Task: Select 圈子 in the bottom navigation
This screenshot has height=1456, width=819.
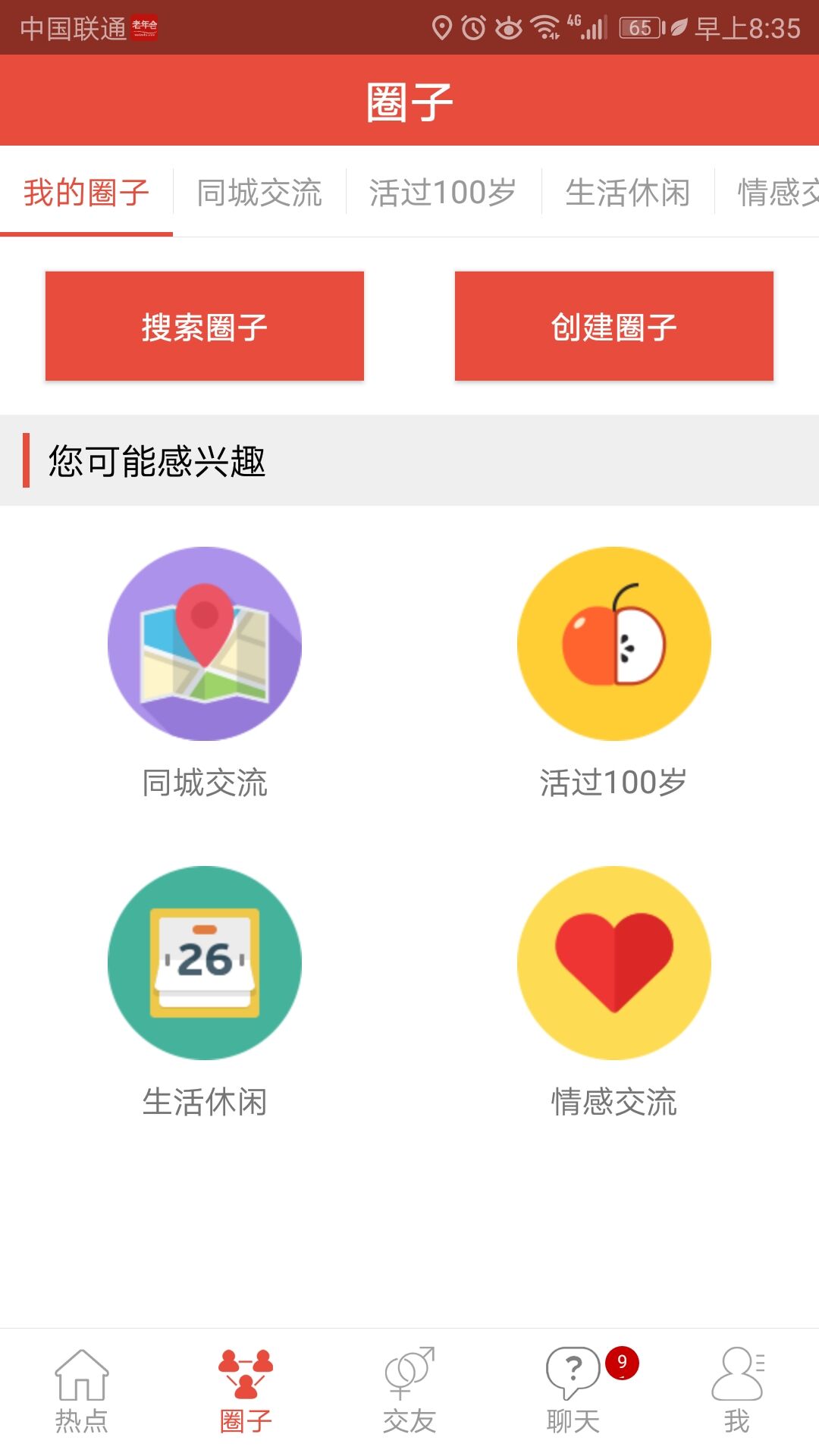Action: tap(246, 1392)
